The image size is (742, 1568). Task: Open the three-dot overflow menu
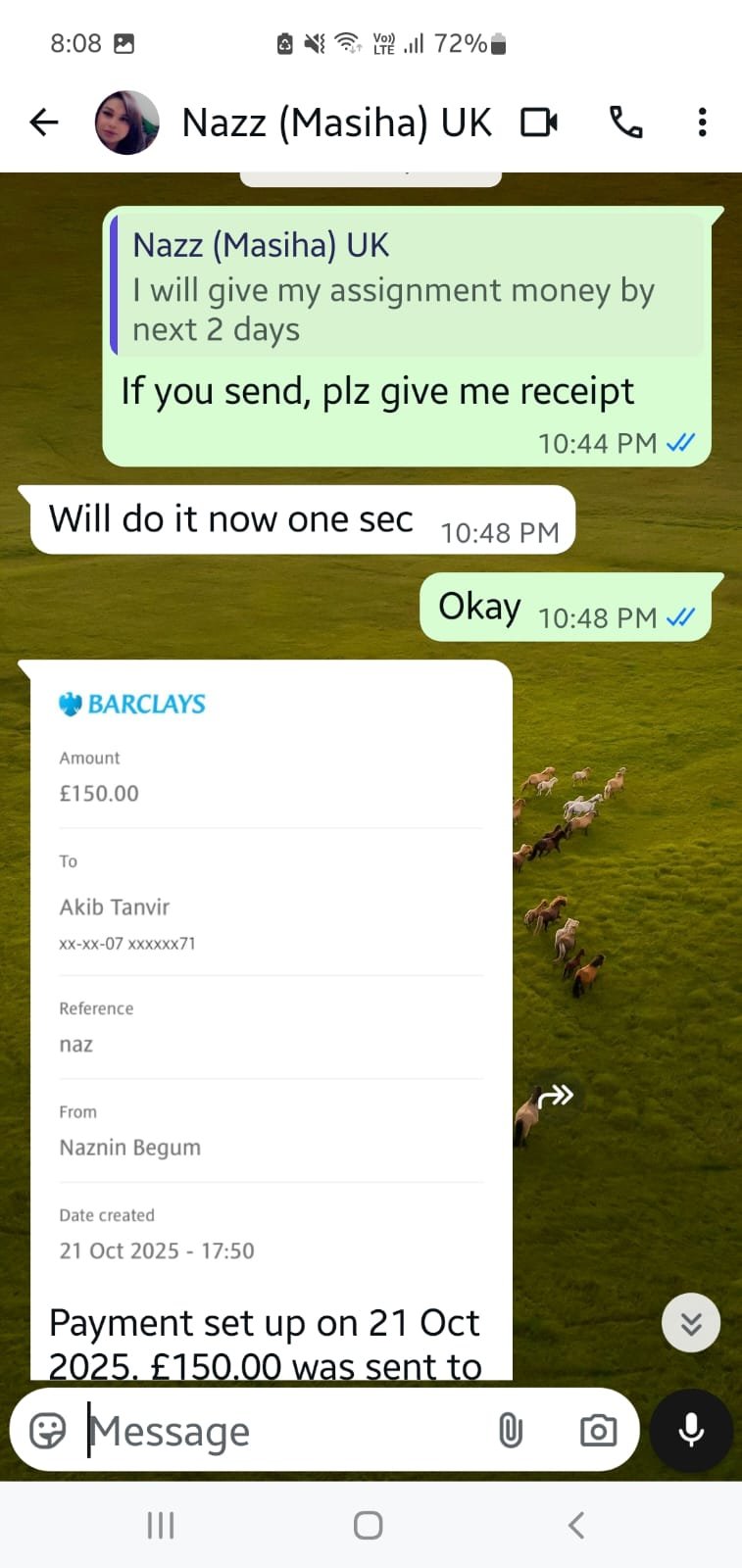(x=702, y=122)
